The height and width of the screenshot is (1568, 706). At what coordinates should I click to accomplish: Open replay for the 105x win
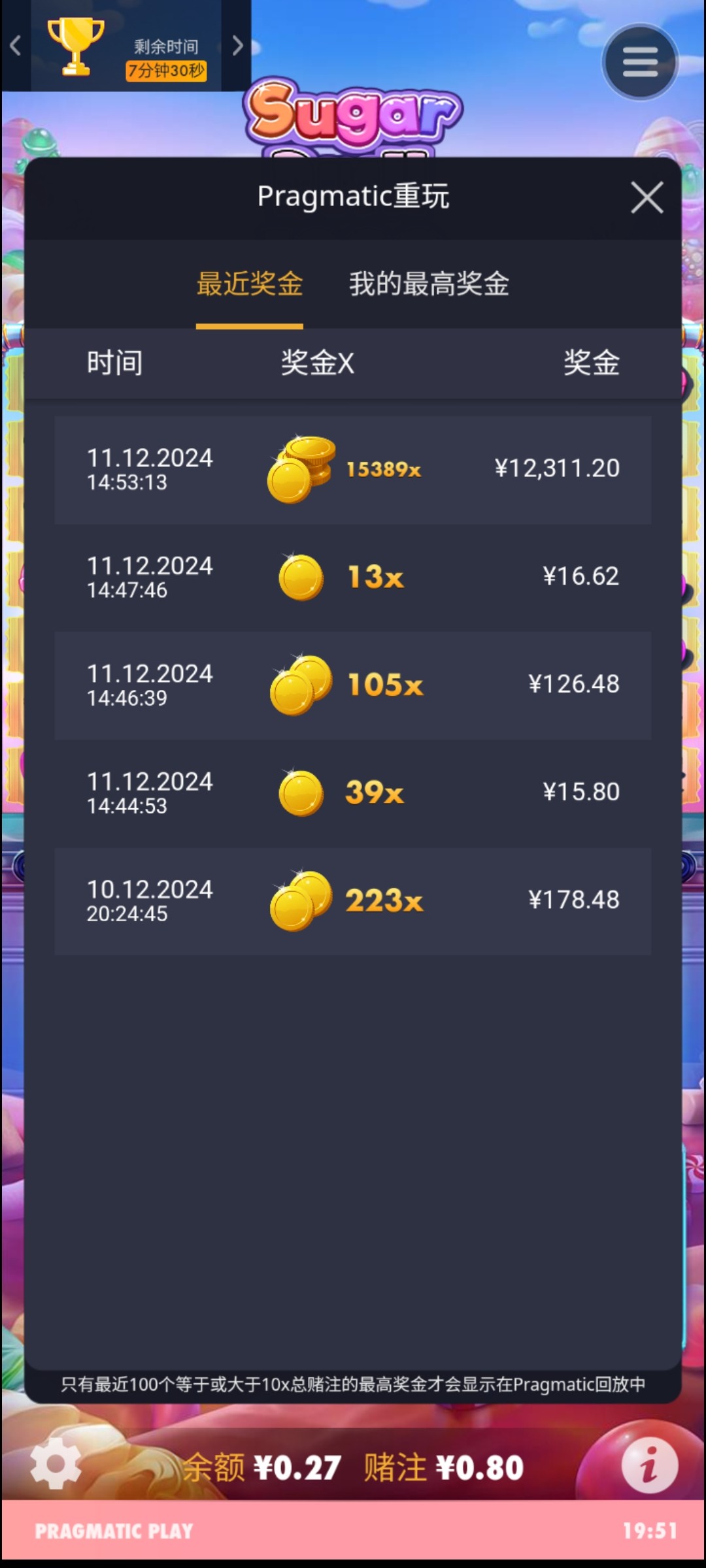pyautogui.click(x=353, y=685)
